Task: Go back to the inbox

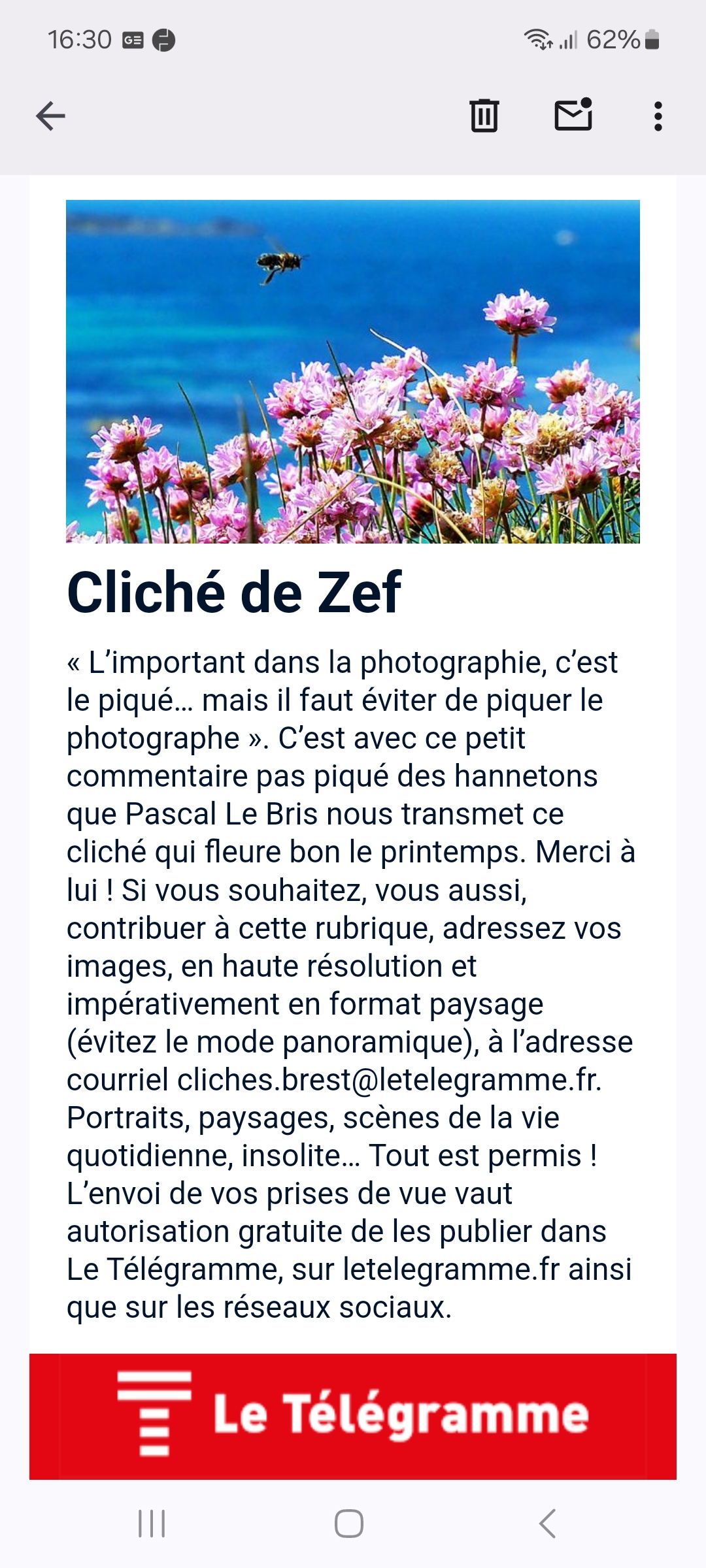Action: click(x=50, y=116)
